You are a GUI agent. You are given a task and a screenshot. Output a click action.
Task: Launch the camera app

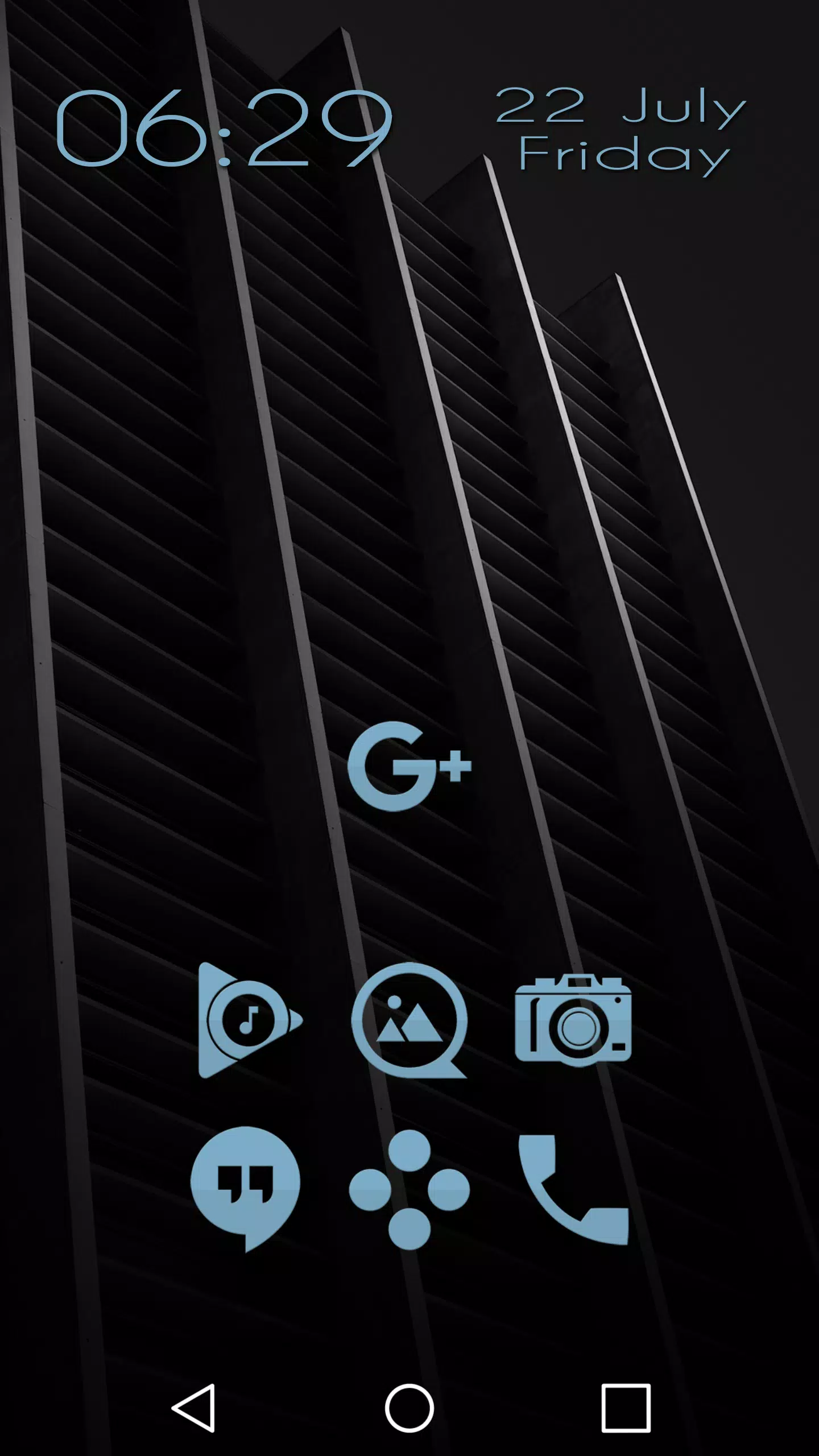(x=573, y=1021)
